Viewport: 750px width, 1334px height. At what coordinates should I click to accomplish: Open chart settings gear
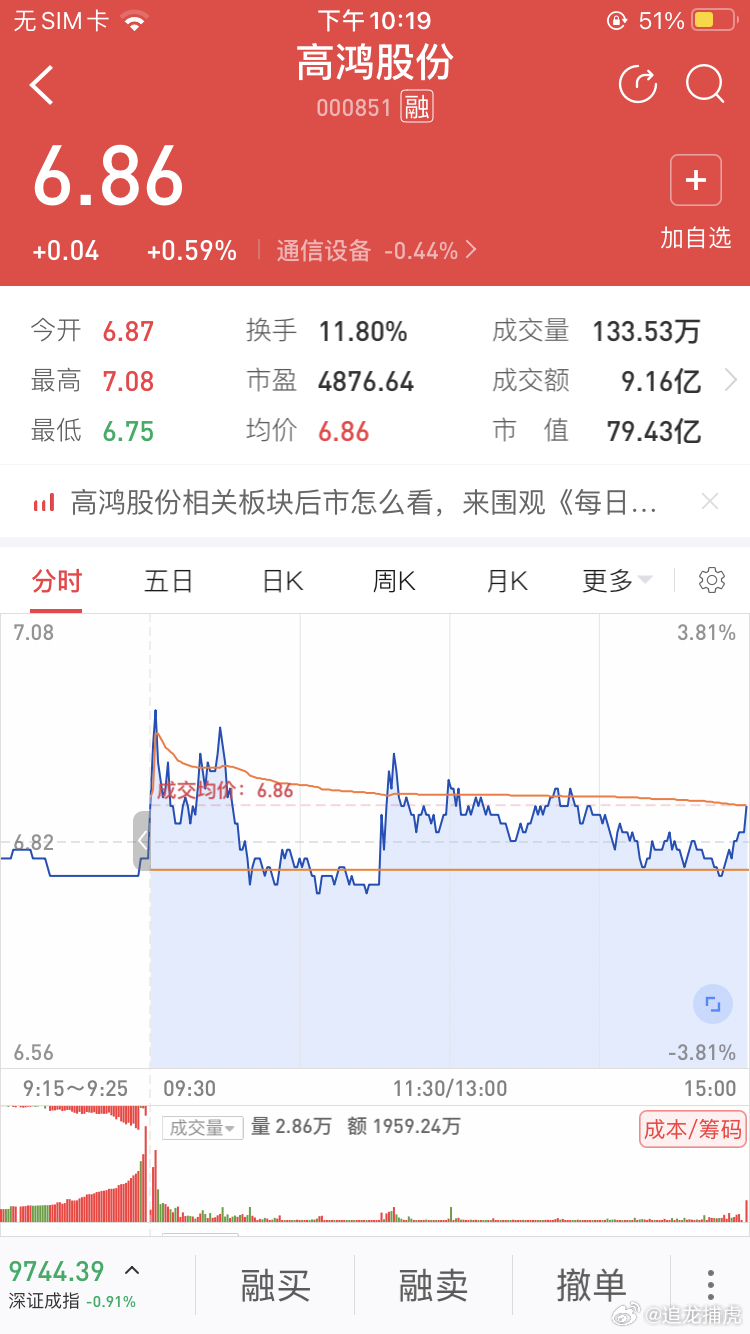(x=712, y=580)
